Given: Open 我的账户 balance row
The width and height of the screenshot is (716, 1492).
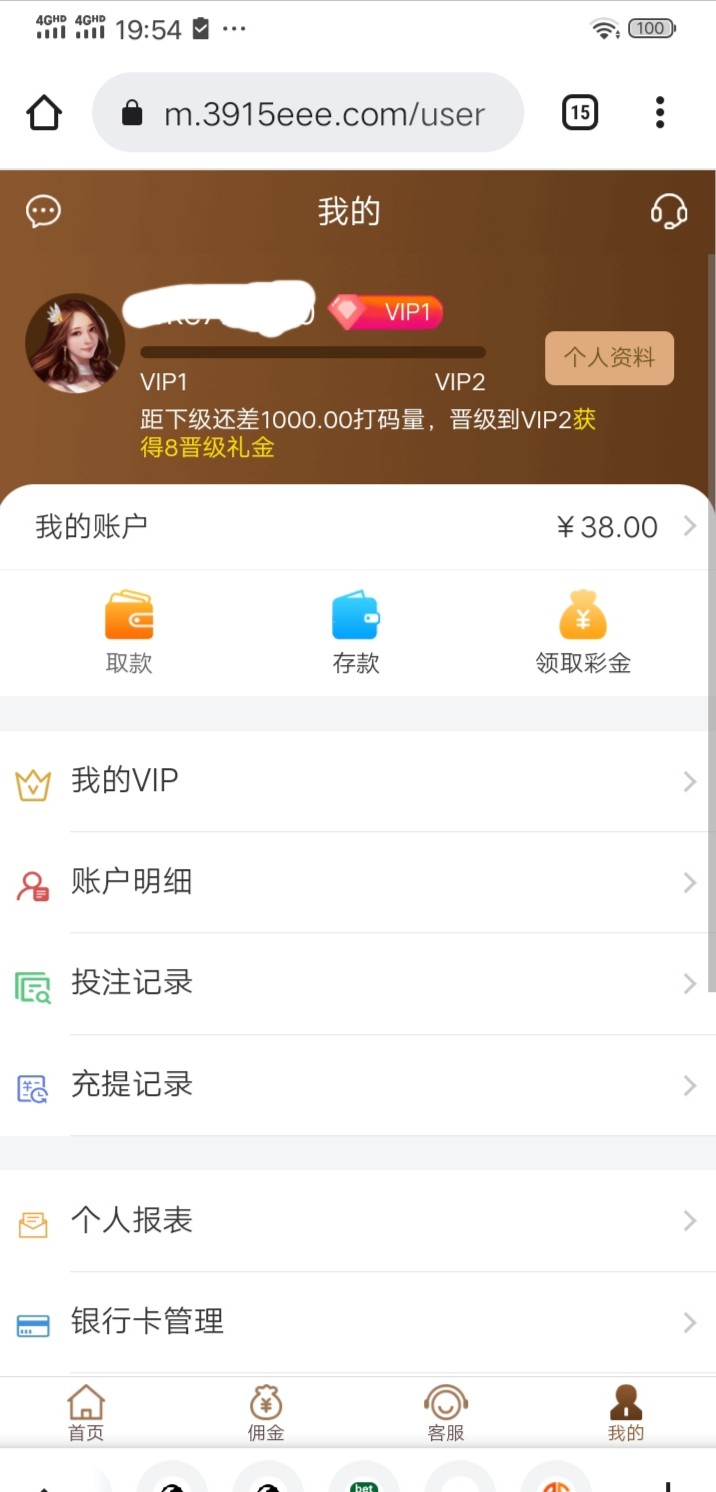Looking at the screenshot, I should 358,527.
